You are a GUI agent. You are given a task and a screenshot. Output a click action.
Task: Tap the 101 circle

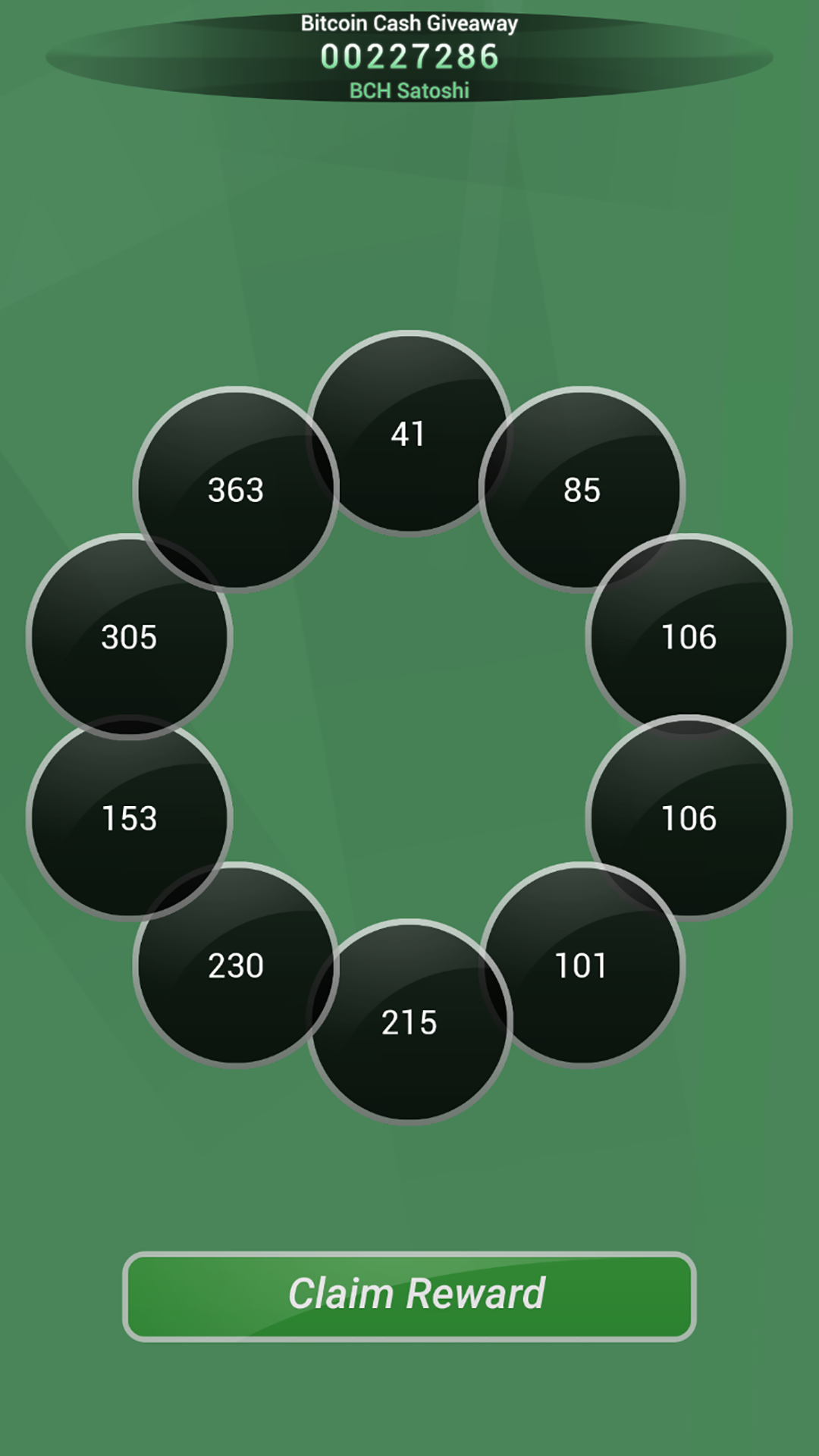coord(582,966)
